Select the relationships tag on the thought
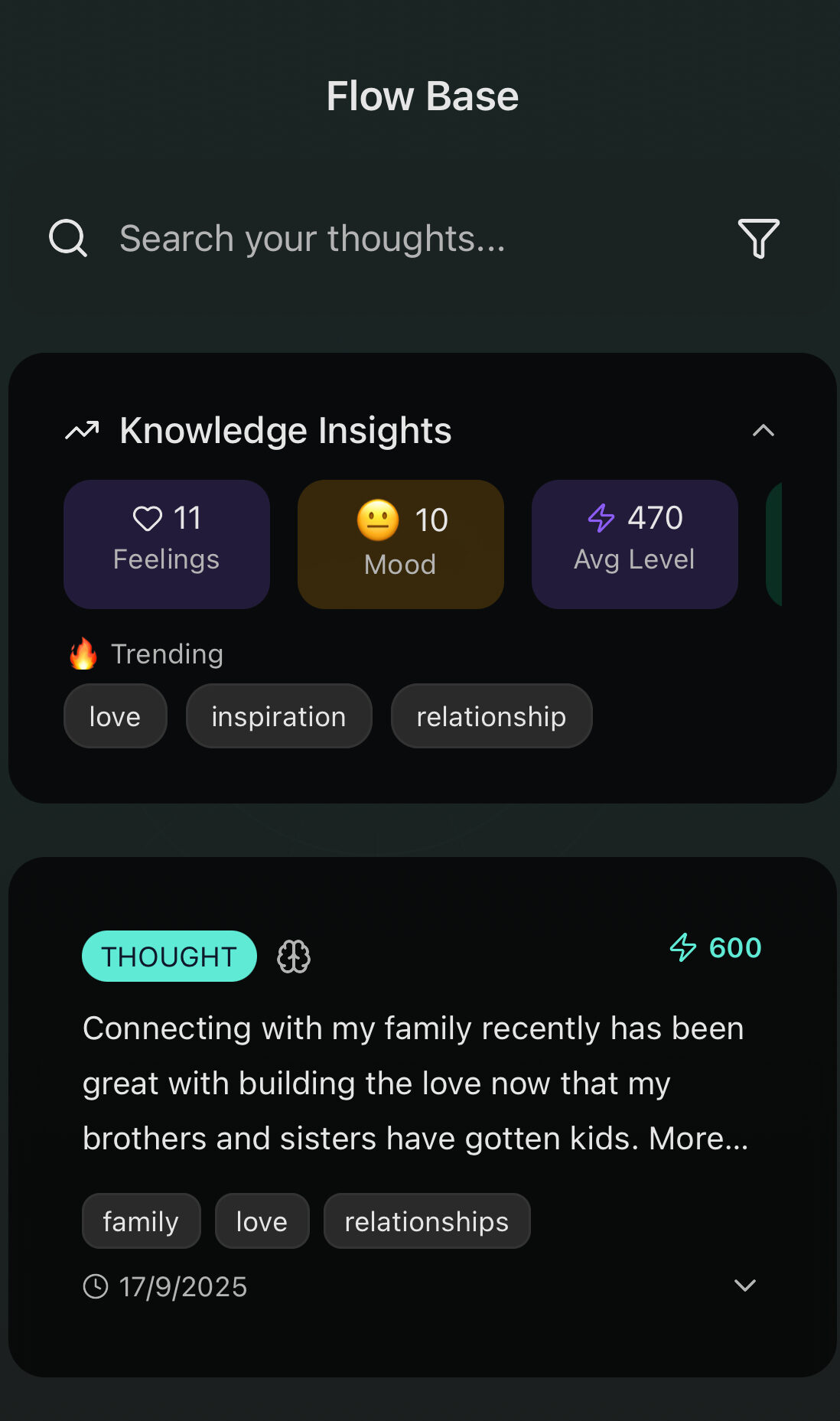This screenshot has height=1421, width=840. click(x=426, y=1221)
